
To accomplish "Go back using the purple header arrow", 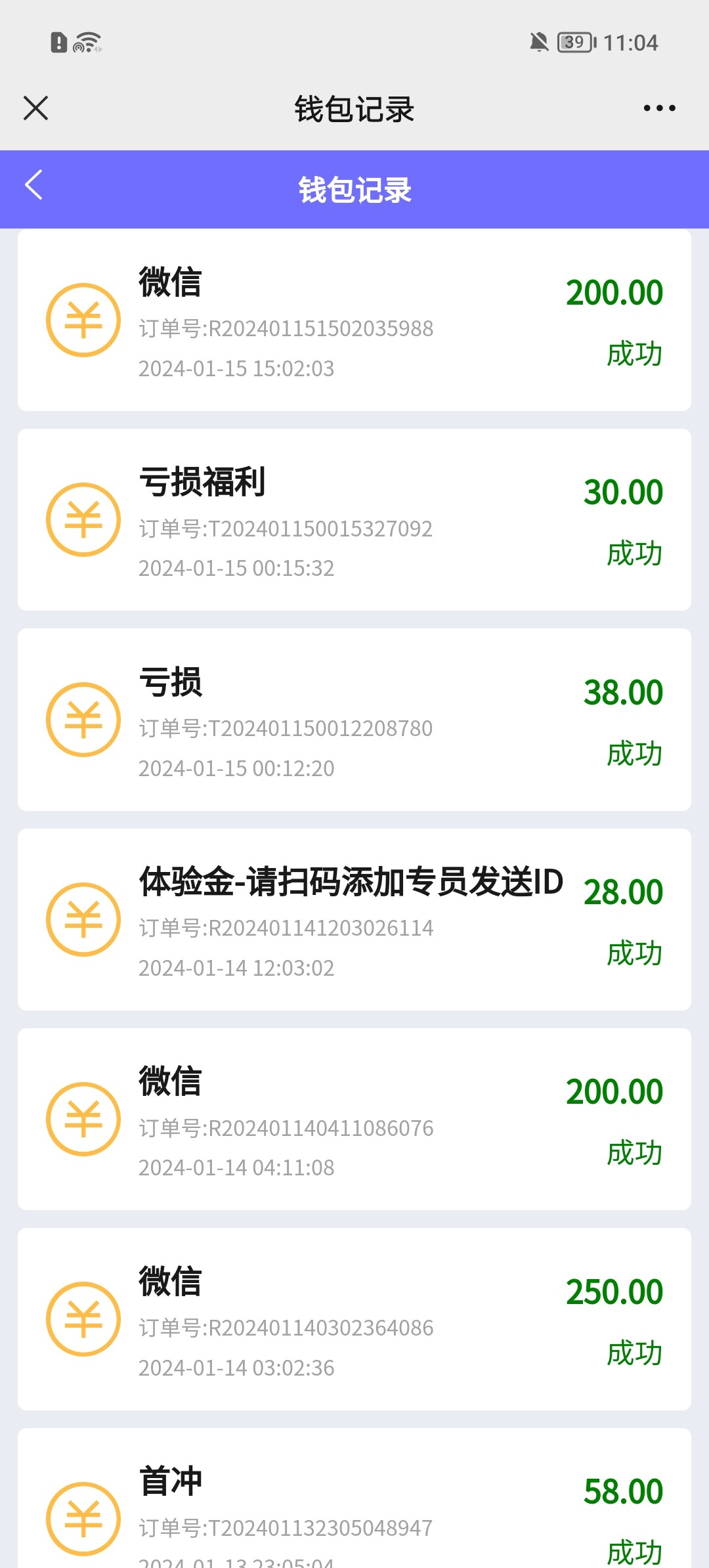I will (x=34, y=185).
